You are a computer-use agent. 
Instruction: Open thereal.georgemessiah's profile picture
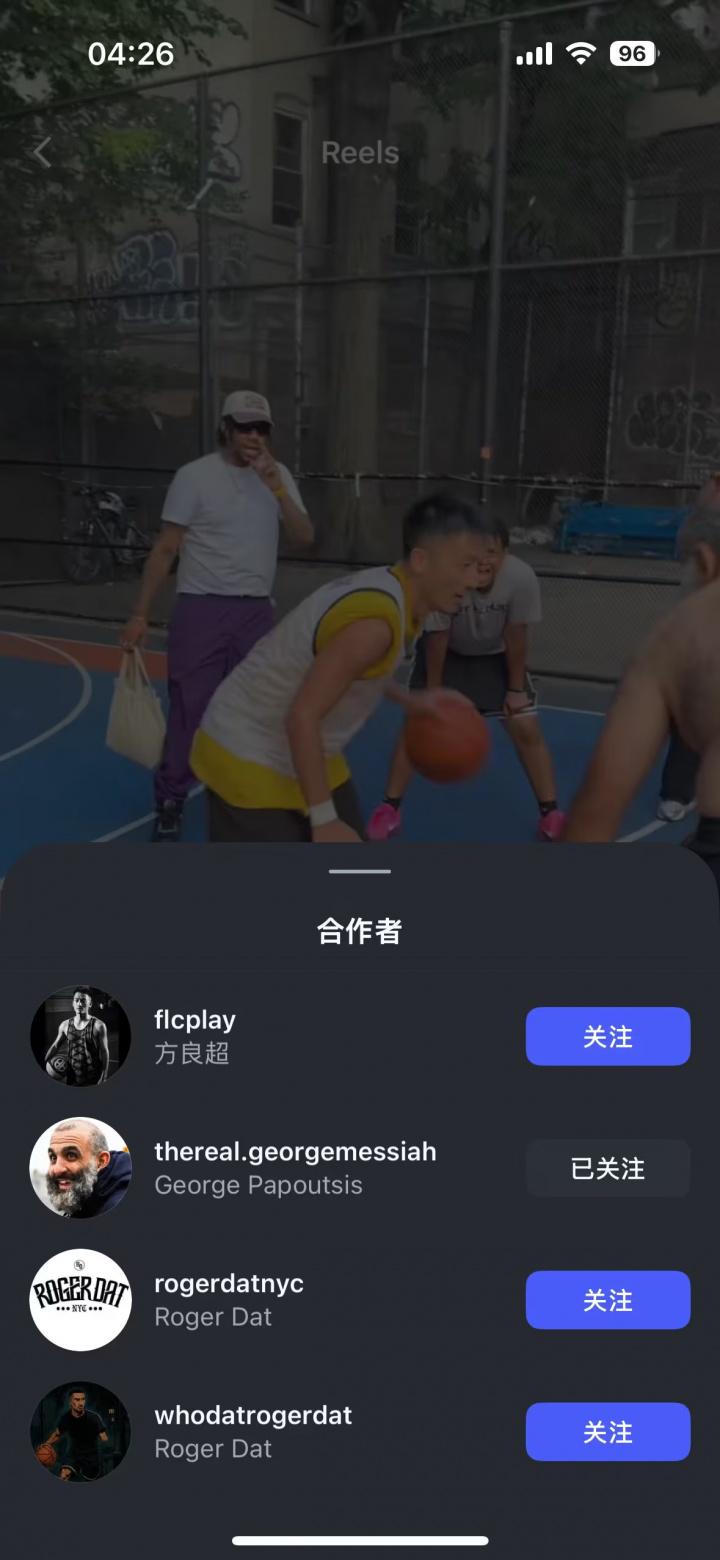click(80, 1168)
